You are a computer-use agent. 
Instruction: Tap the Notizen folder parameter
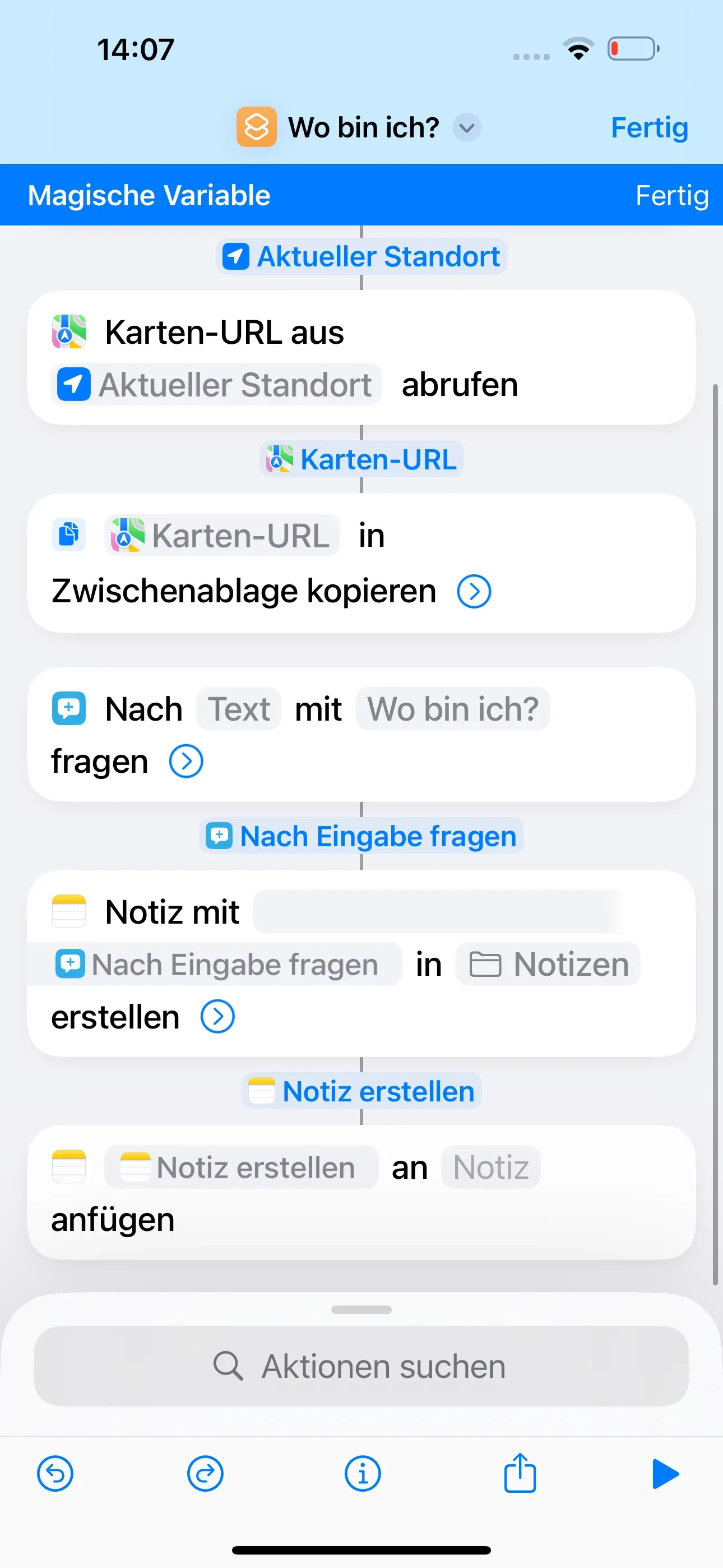548,965
